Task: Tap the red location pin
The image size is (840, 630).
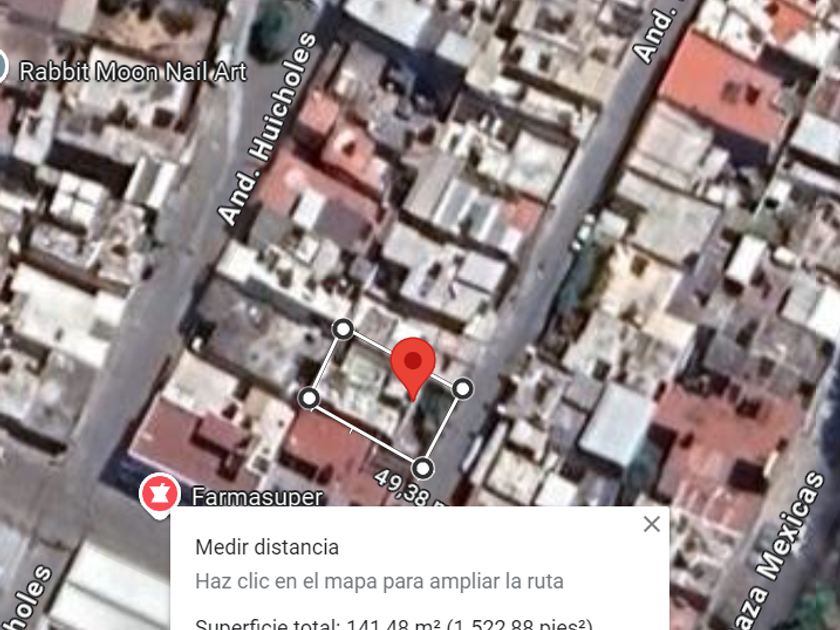Action: pyautogui.click(x=412, y=365)
